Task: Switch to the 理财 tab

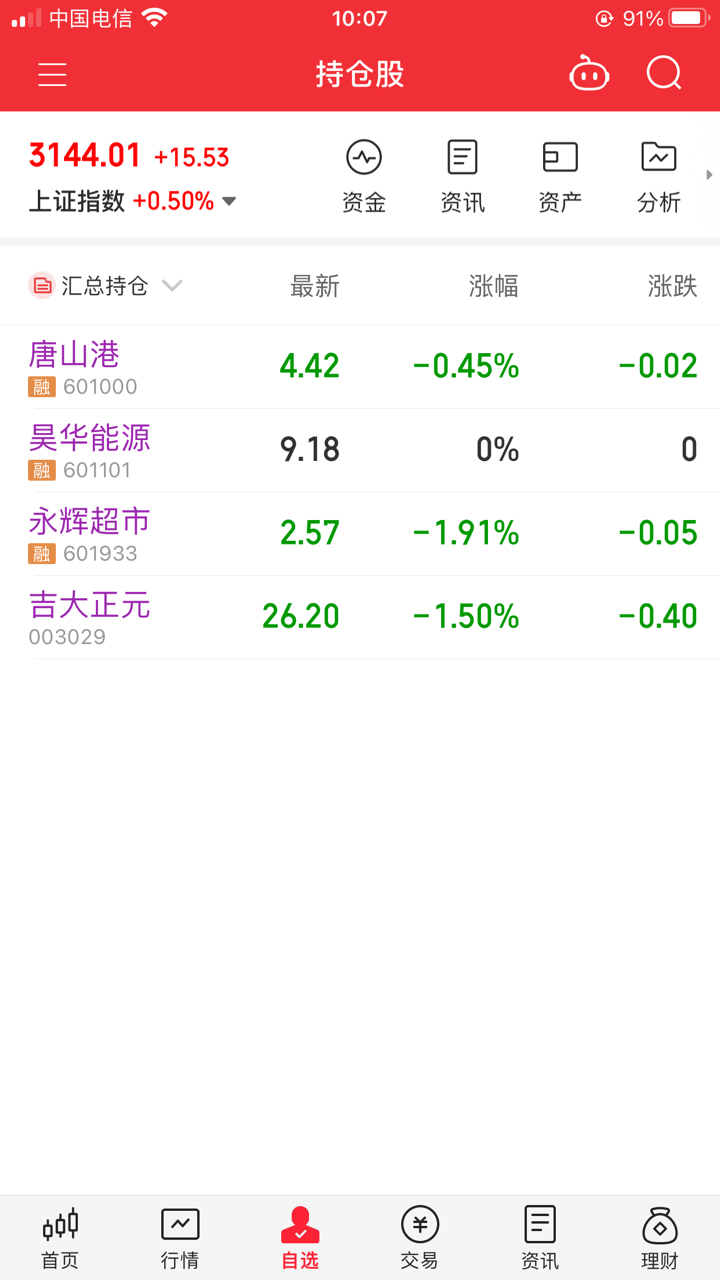Action: click(660, 1238)
